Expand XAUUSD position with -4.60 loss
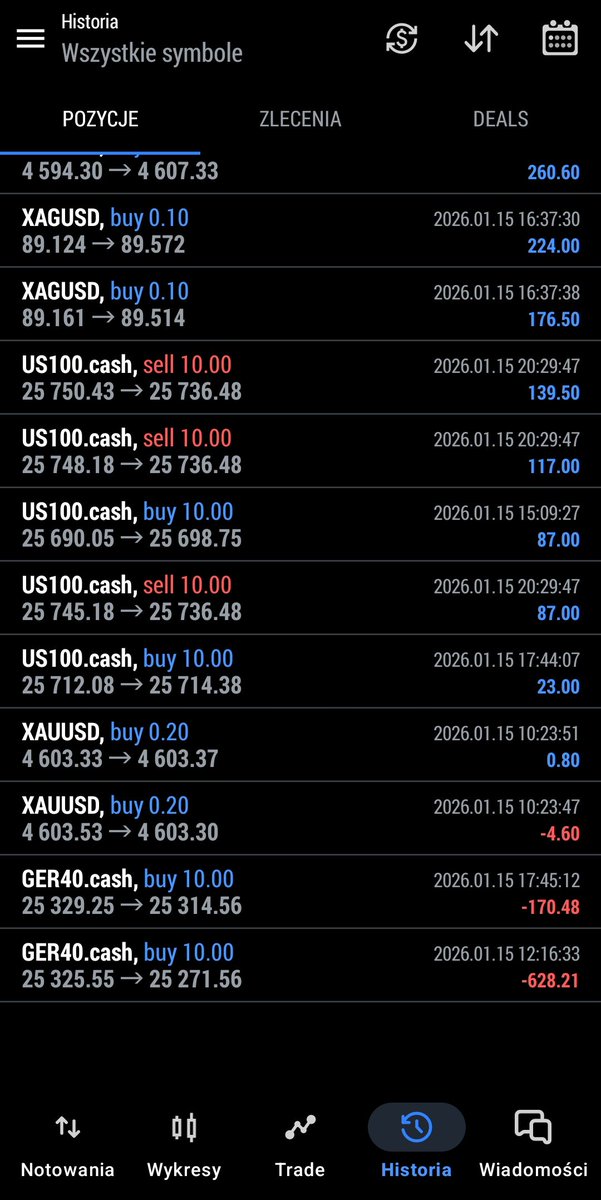The width and height of the screenshot is (601, 1200). (300, 819)
